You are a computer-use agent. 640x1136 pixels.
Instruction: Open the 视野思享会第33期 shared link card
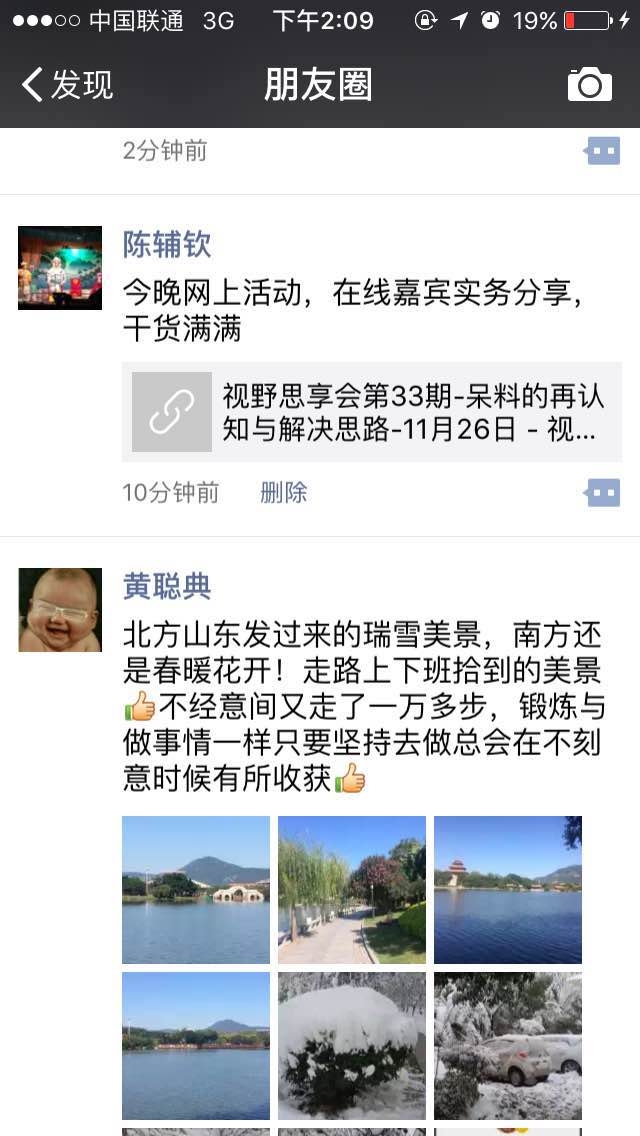[x=372, y=412]
